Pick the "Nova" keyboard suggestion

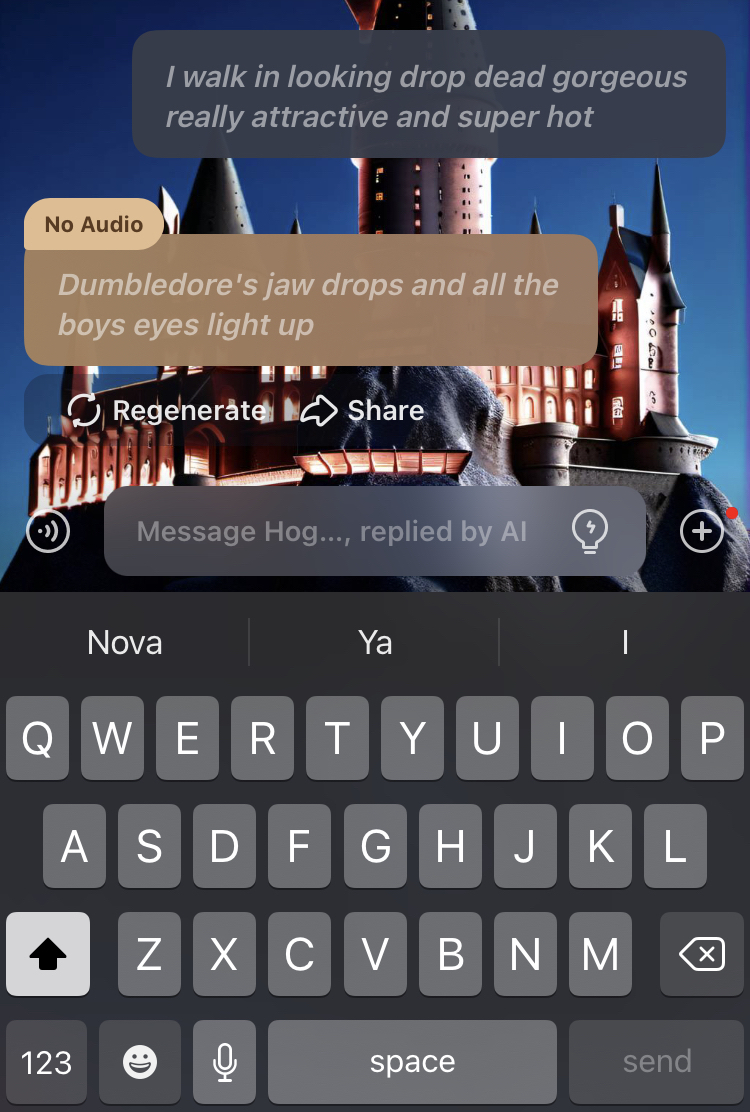pos(125,642)
